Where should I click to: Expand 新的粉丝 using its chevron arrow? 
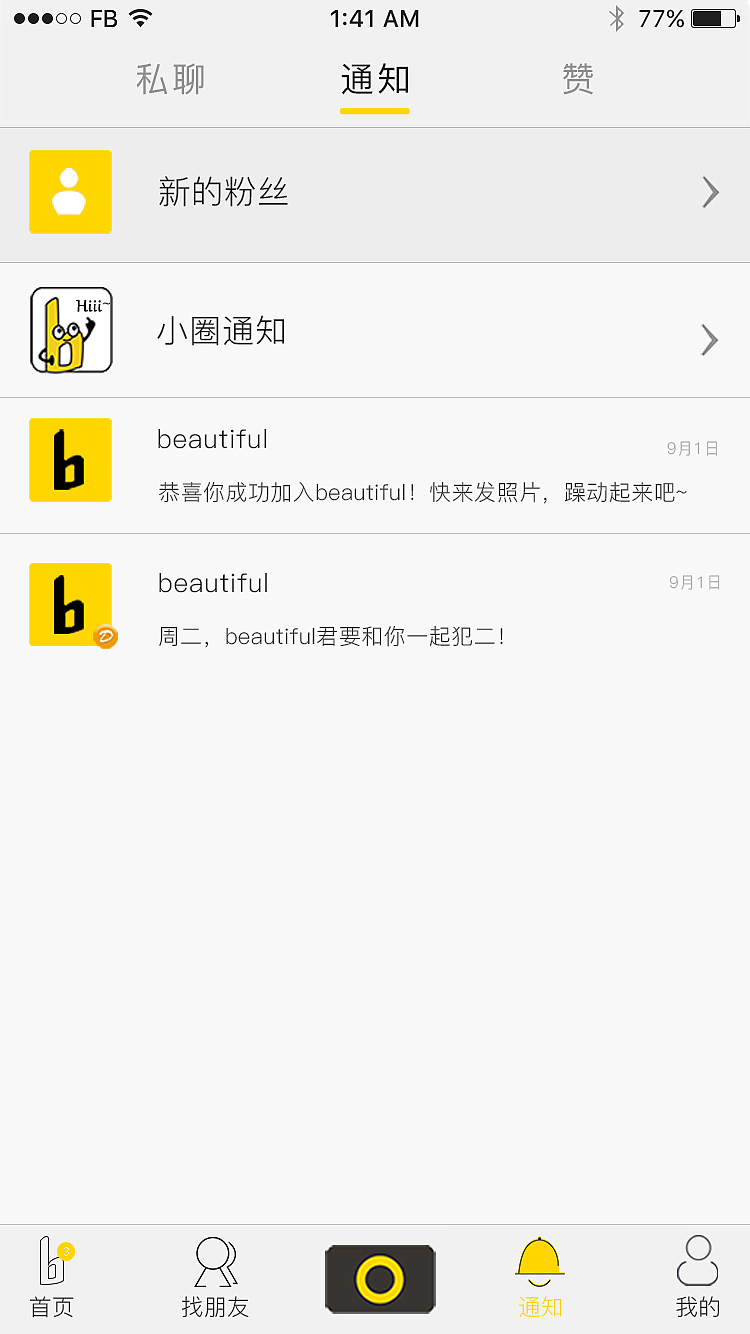(x=709, y=192)
